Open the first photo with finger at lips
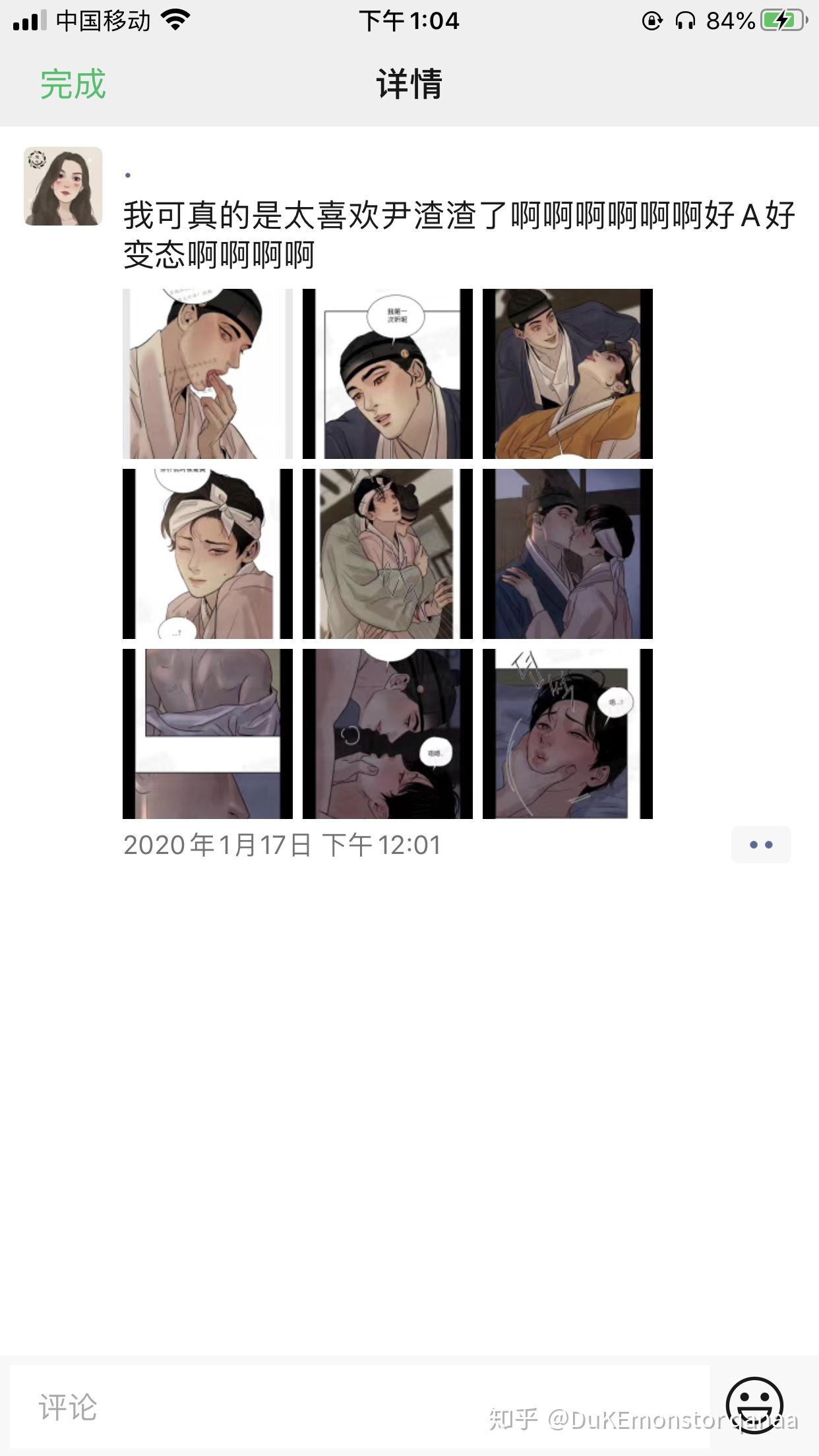 click(x=208, y=374)
